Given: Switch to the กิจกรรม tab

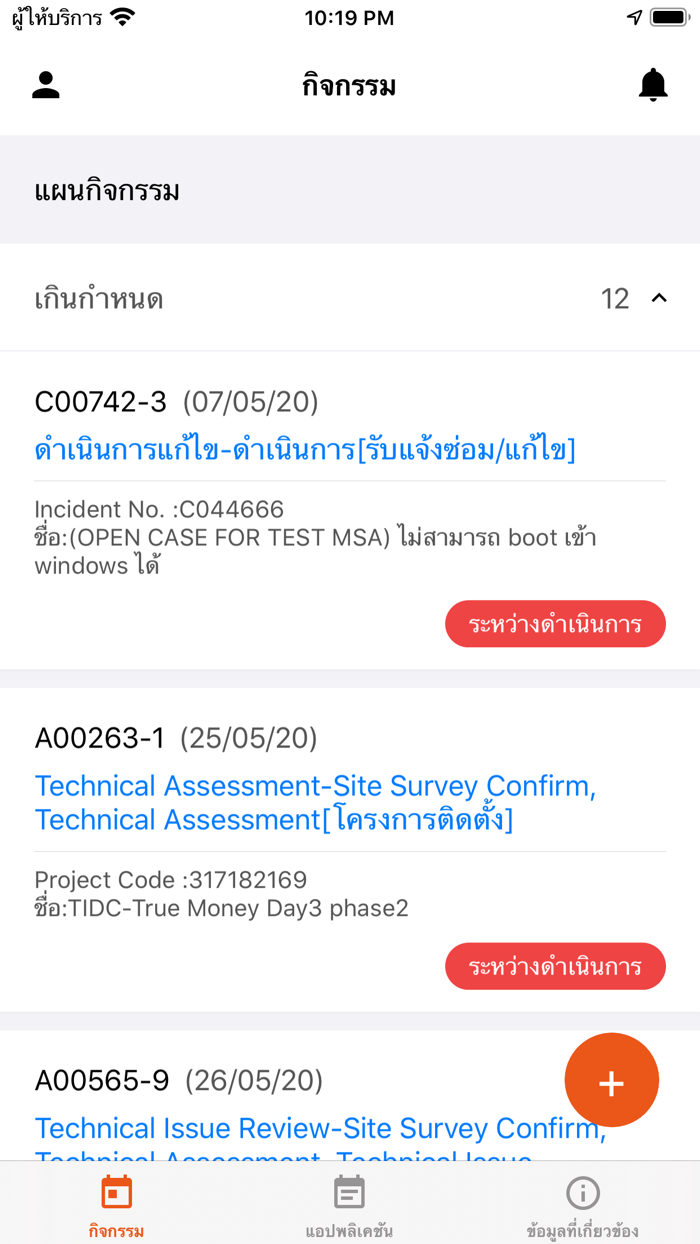Looking at the screenshot, I should click(x=116, y=1205).
